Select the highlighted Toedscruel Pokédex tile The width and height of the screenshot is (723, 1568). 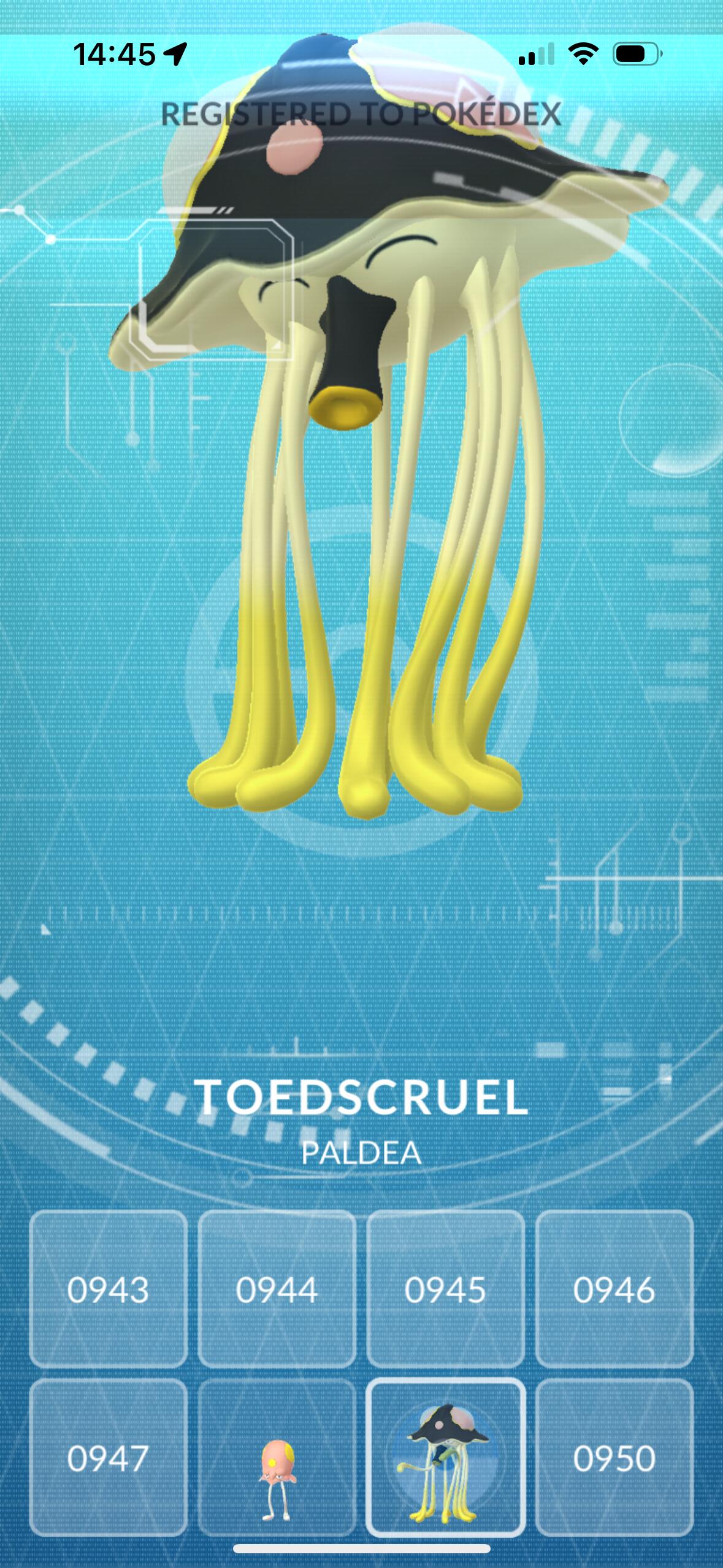(x=445, y=1458)
